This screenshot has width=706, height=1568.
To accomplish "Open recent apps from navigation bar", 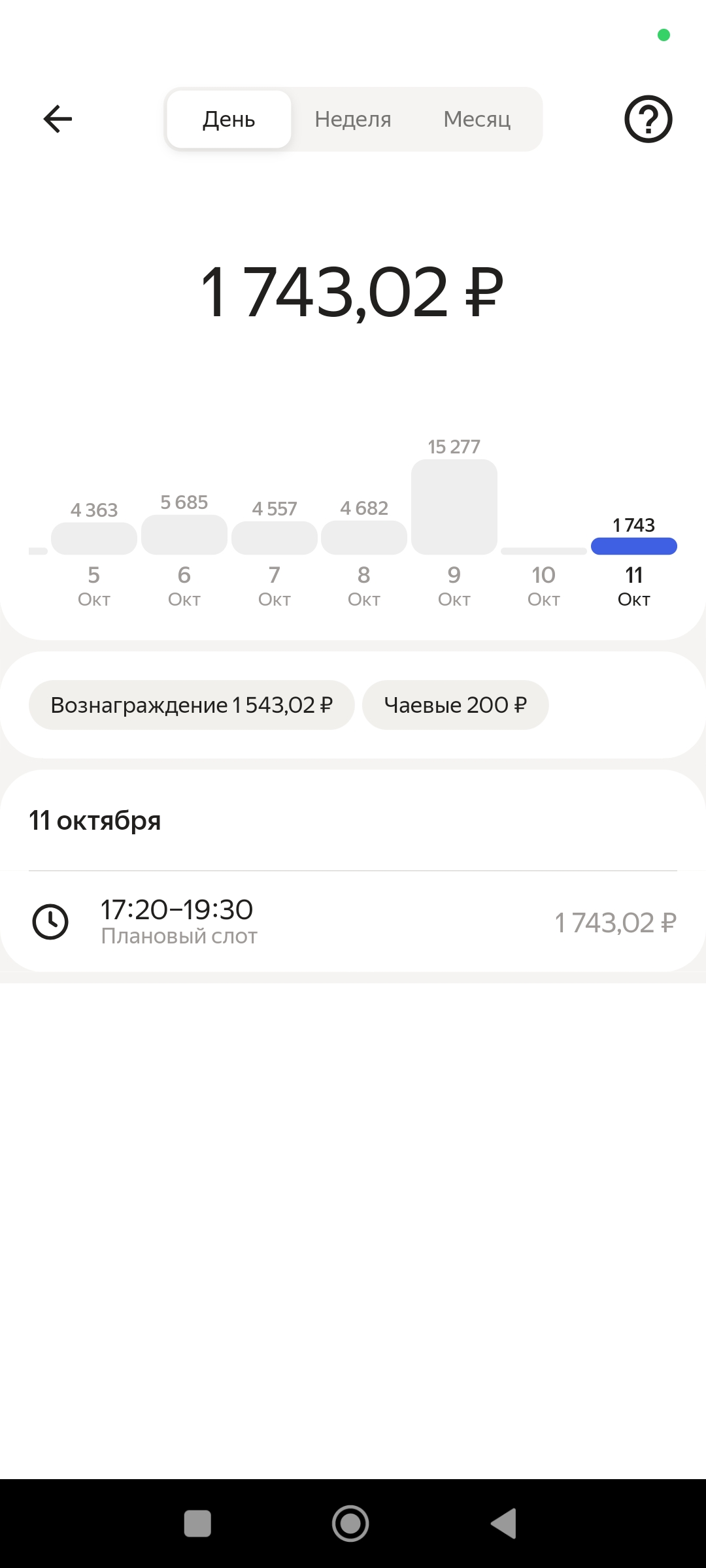I will (197, 1524).
